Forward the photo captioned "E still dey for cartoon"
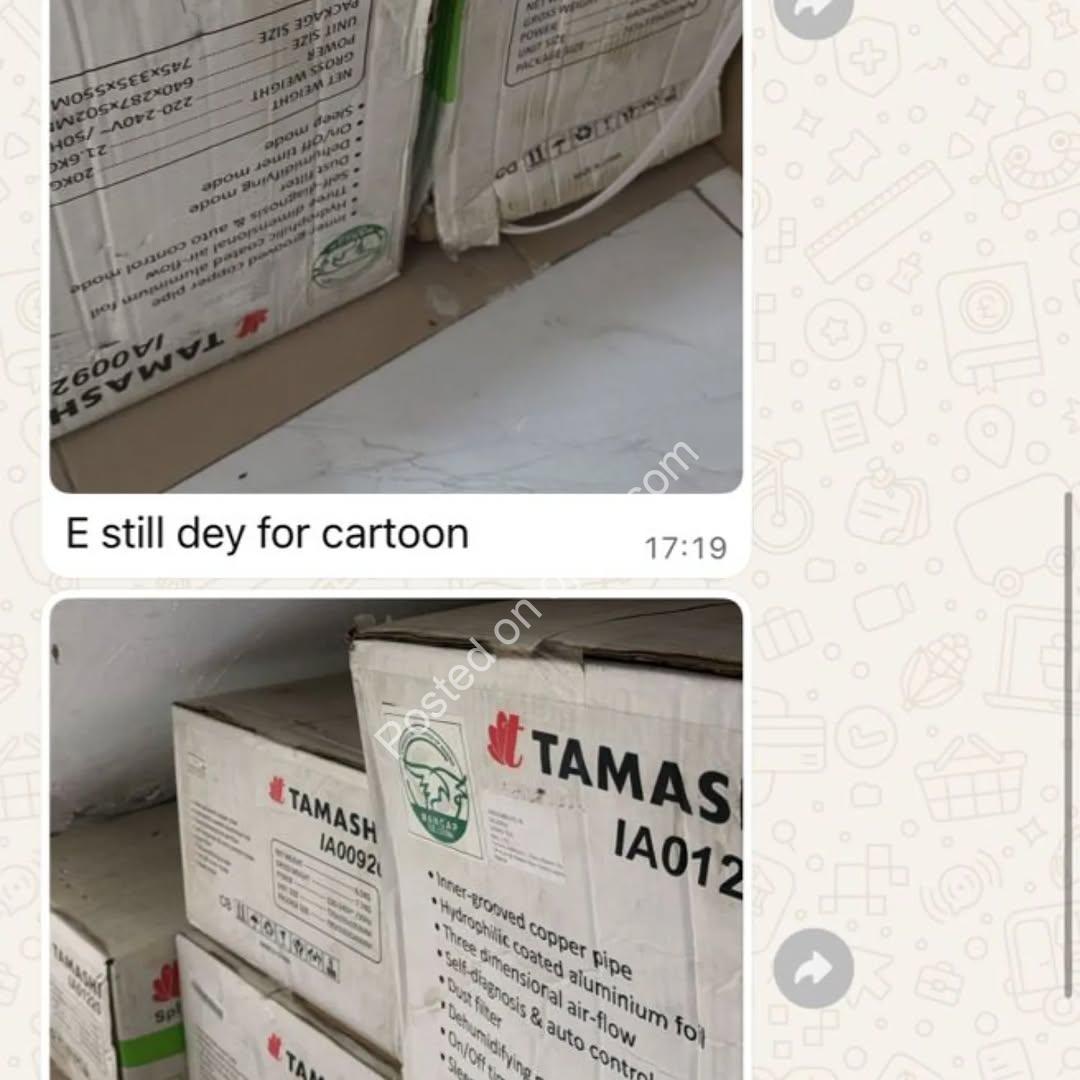The height and width of the screenshot is (1080, 1080). (x=813, y=10)
